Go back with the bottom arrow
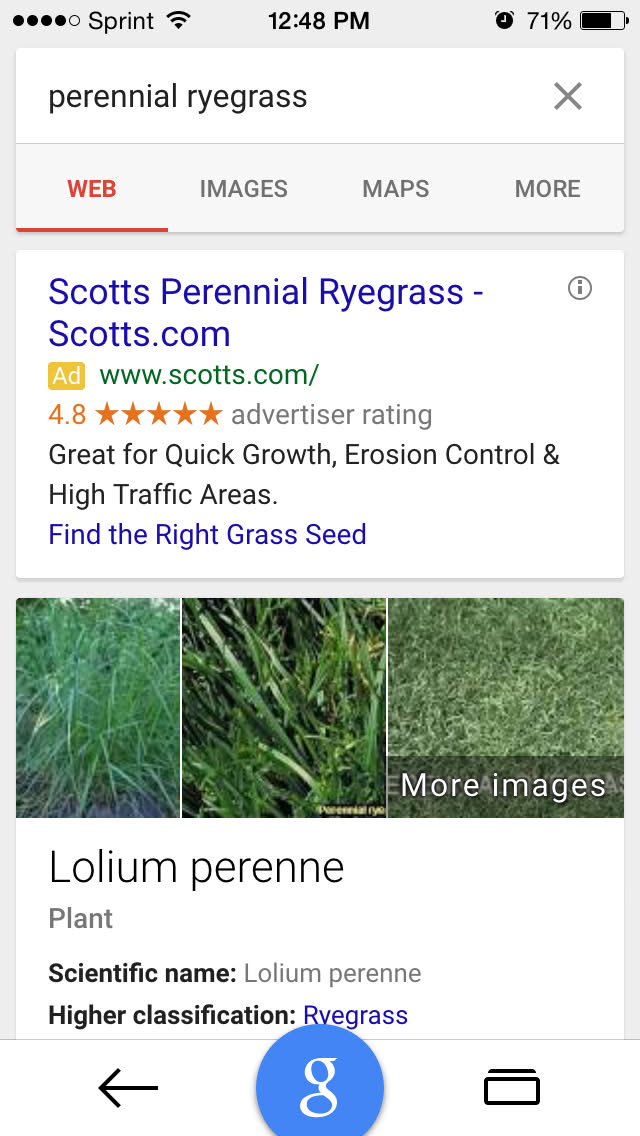Screen dimensions: 640x1136 (x=128, y=1088)
